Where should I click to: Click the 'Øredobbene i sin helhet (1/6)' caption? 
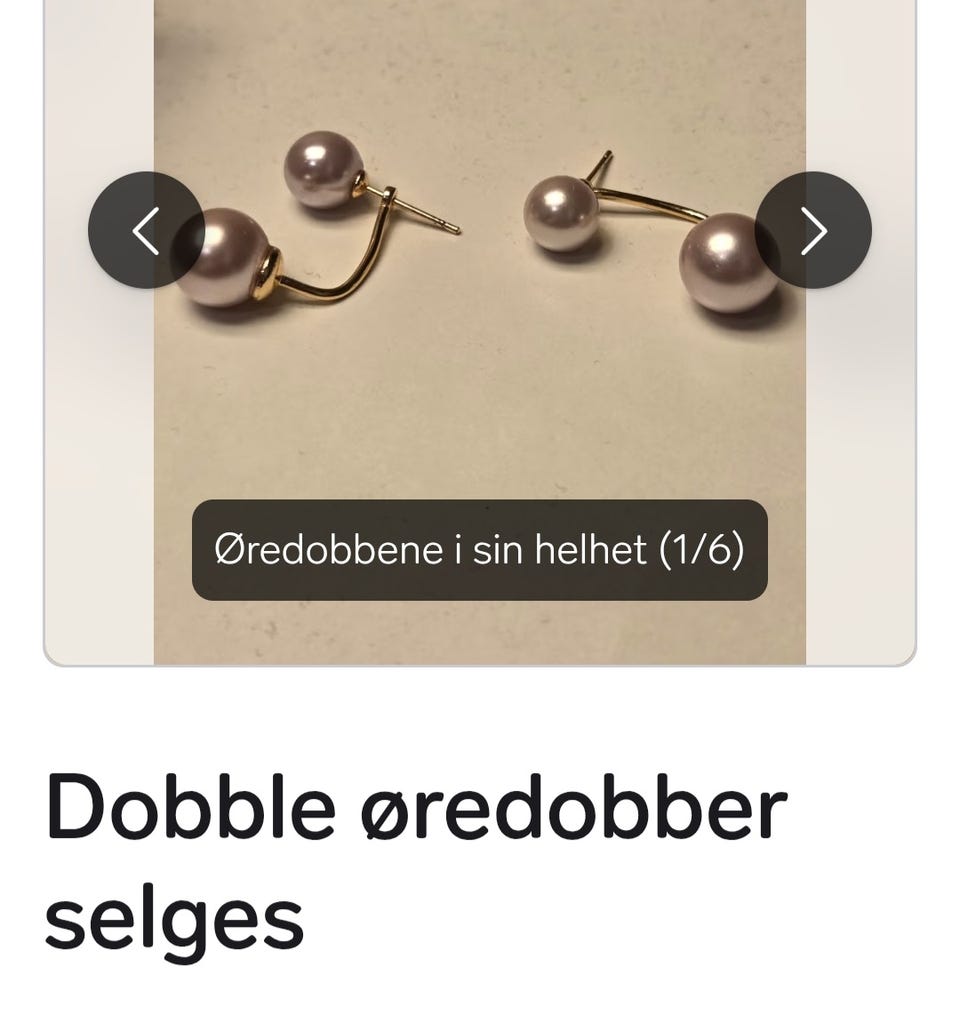pos(480,551)
